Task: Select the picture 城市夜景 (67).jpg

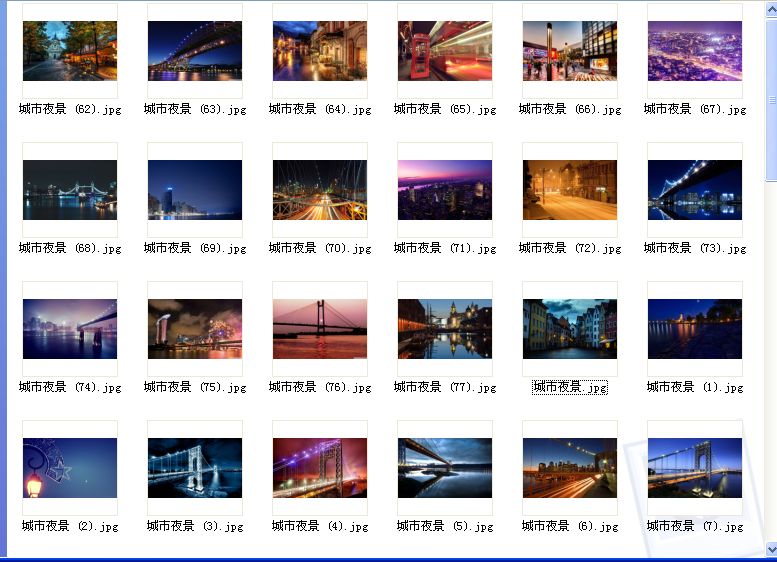Action: (x=695, y=51)
